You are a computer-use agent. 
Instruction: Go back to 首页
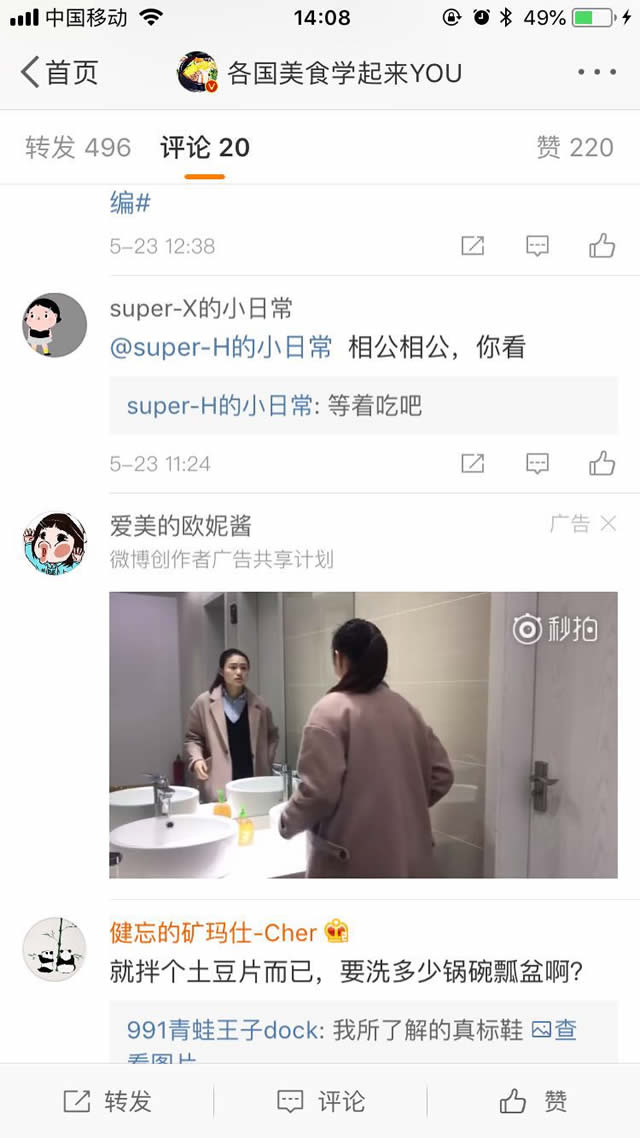coord(60,73)
